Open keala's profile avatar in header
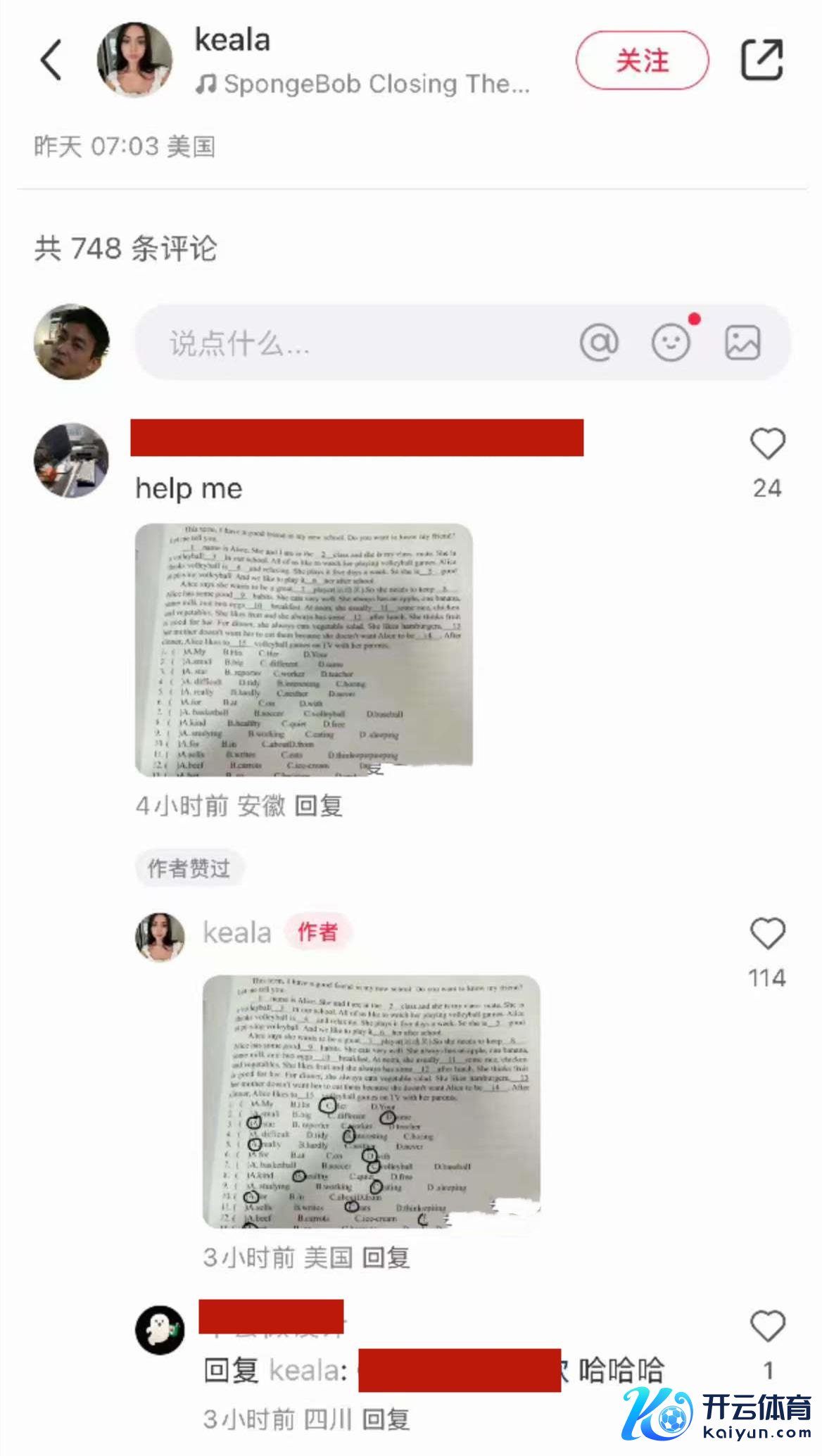The height and width of the screenshot is (1456, 822). (134, 59)
